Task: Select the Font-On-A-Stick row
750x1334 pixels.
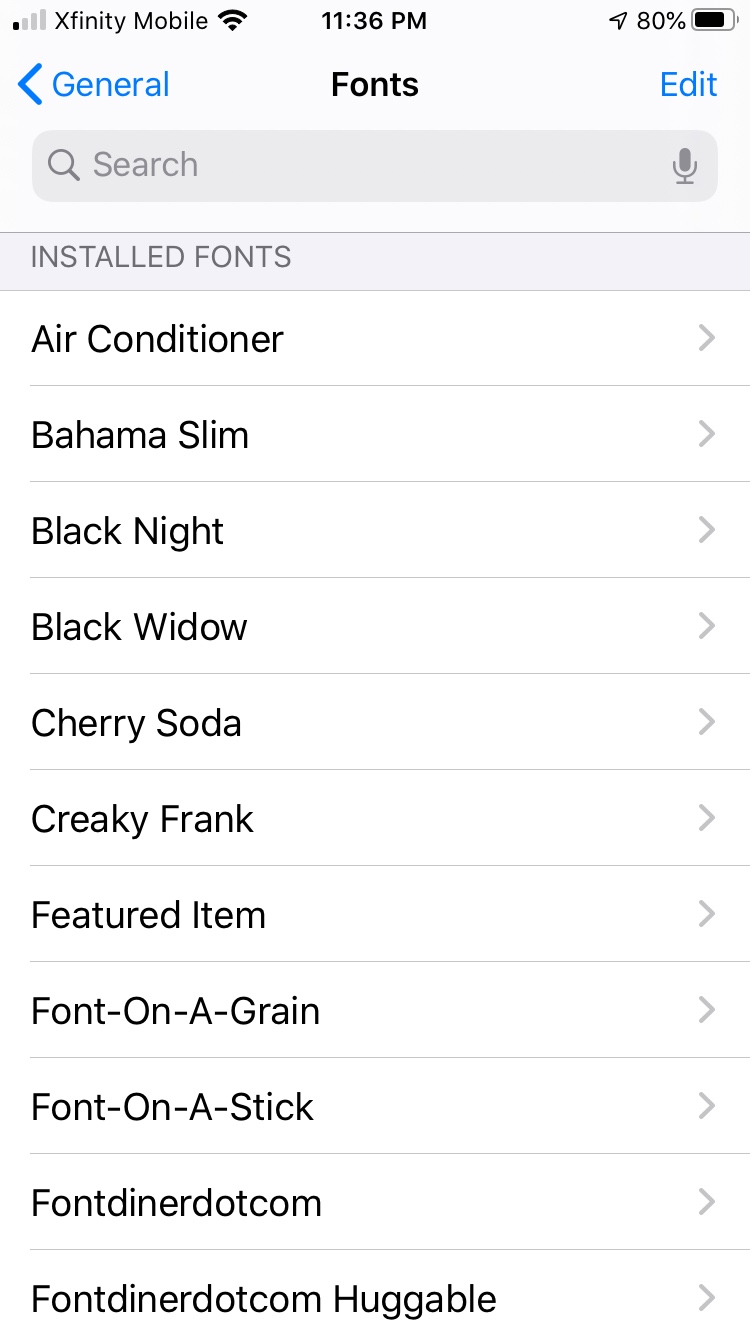Action: (x=375, y=1107)
